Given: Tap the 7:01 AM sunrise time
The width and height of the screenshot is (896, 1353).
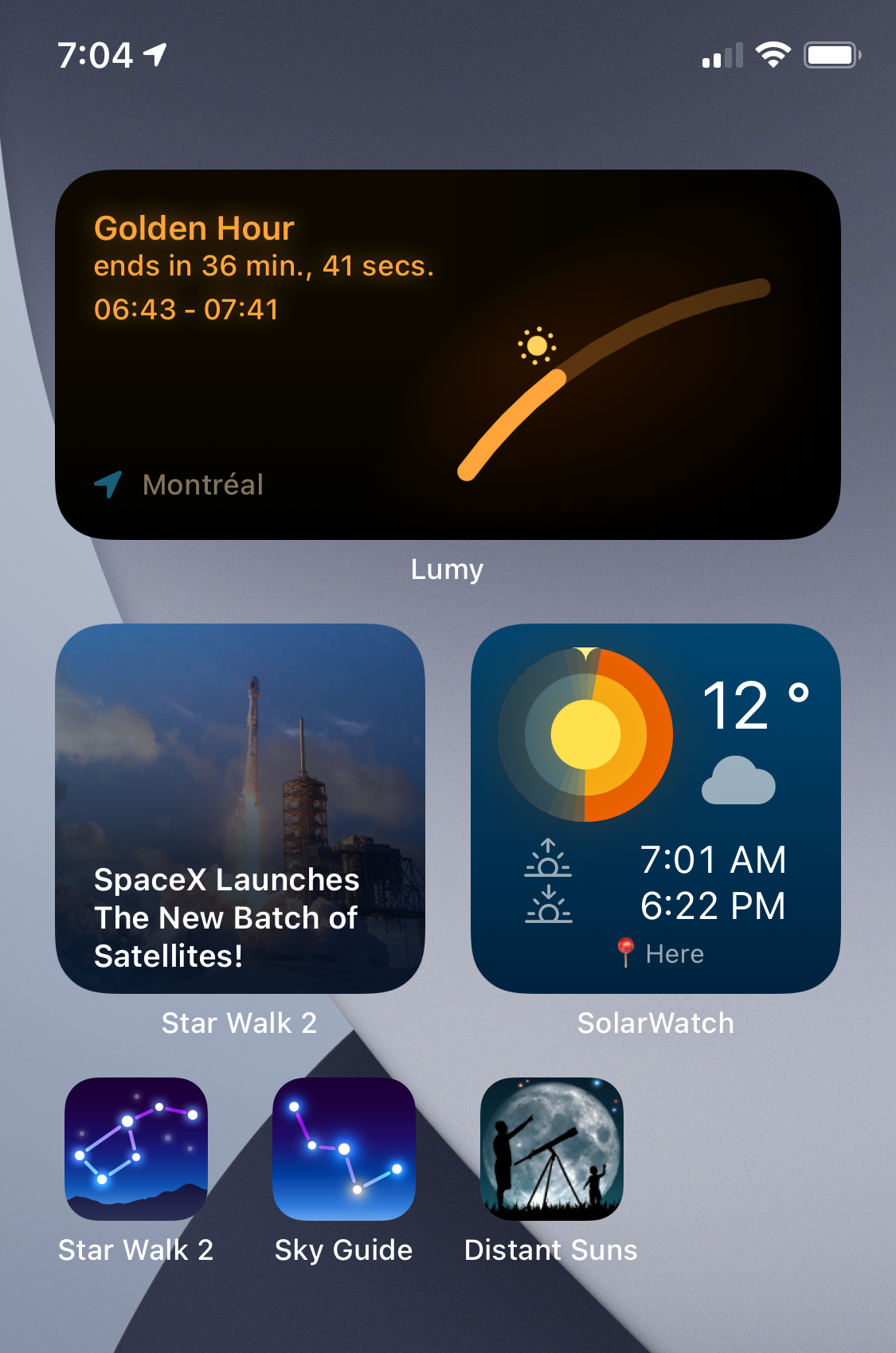Looking at the screenshot, I should [x=714, y=860].
